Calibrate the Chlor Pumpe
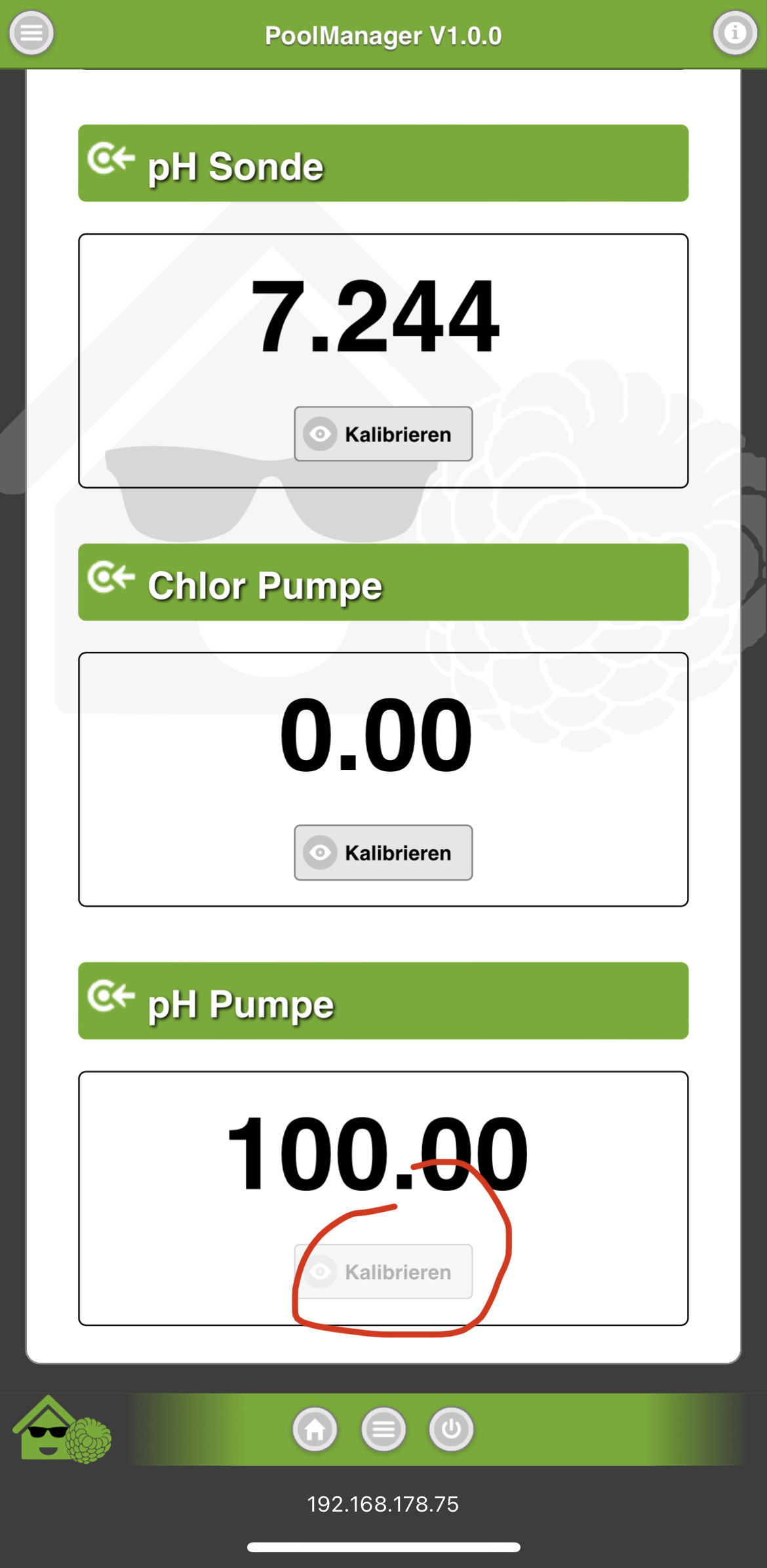This screenshot has width=767, height=1568. 383,853
